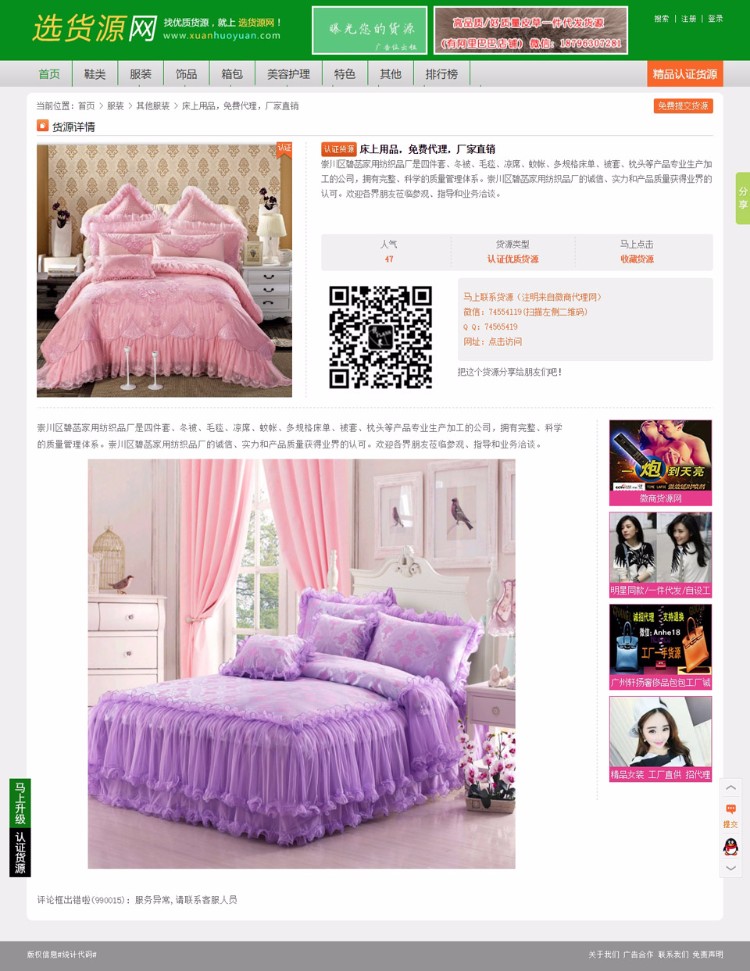Tap the 搜索 link in header
Viewport: 750px width, 971px height.
click(x=662, y=19)
